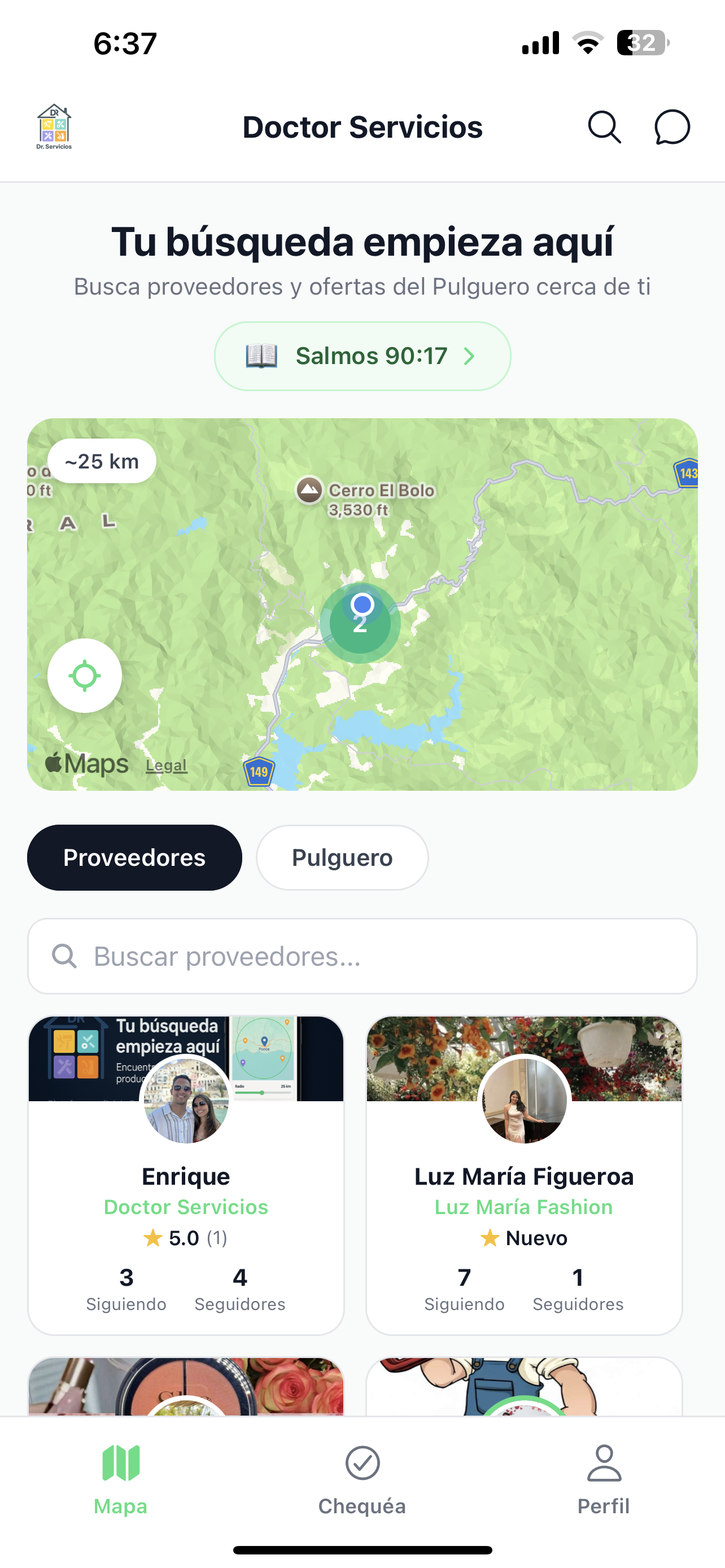Screen dimensions: 725x1568
Task: Tap the Dr. Servicios home logo
Action: tap(54, 126)
